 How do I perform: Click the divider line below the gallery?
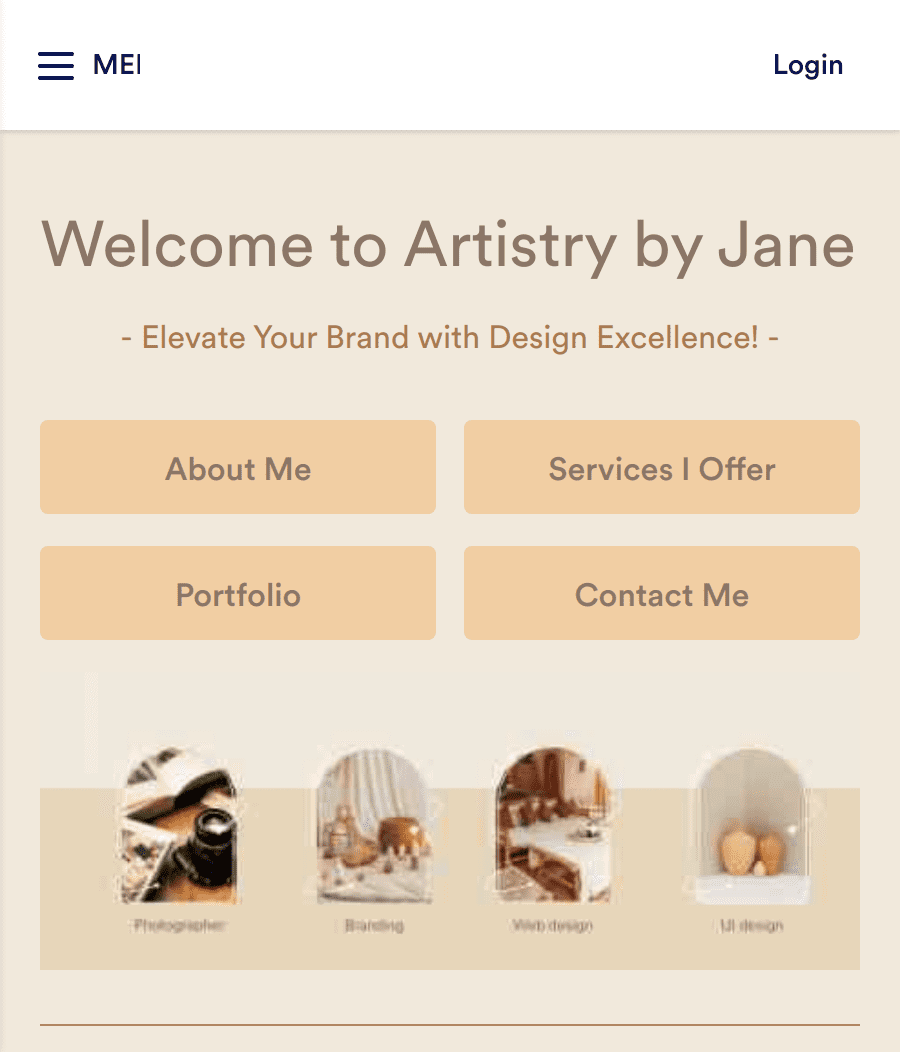pos(449,1022)
